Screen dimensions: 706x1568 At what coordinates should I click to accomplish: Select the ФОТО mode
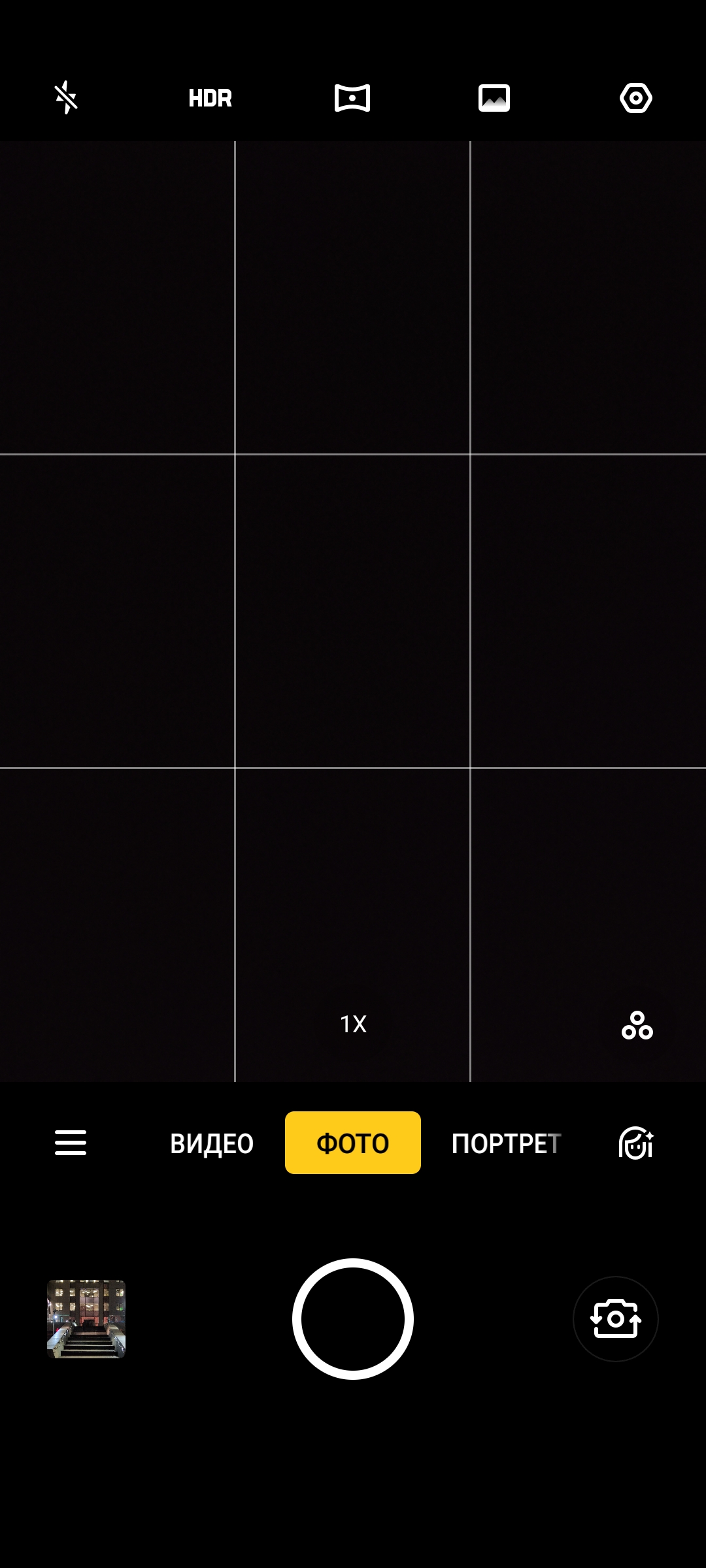[x=353, y=1143]
